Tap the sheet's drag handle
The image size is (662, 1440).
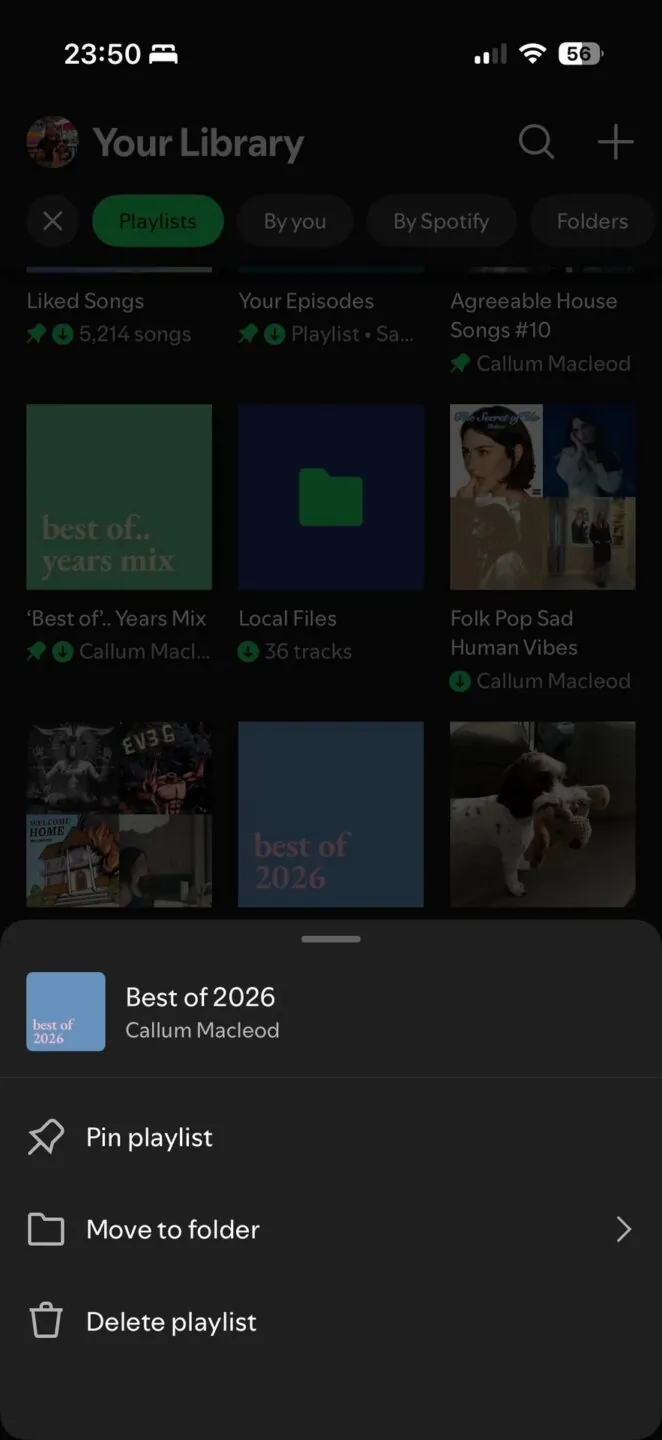click(x=331, y=939)
